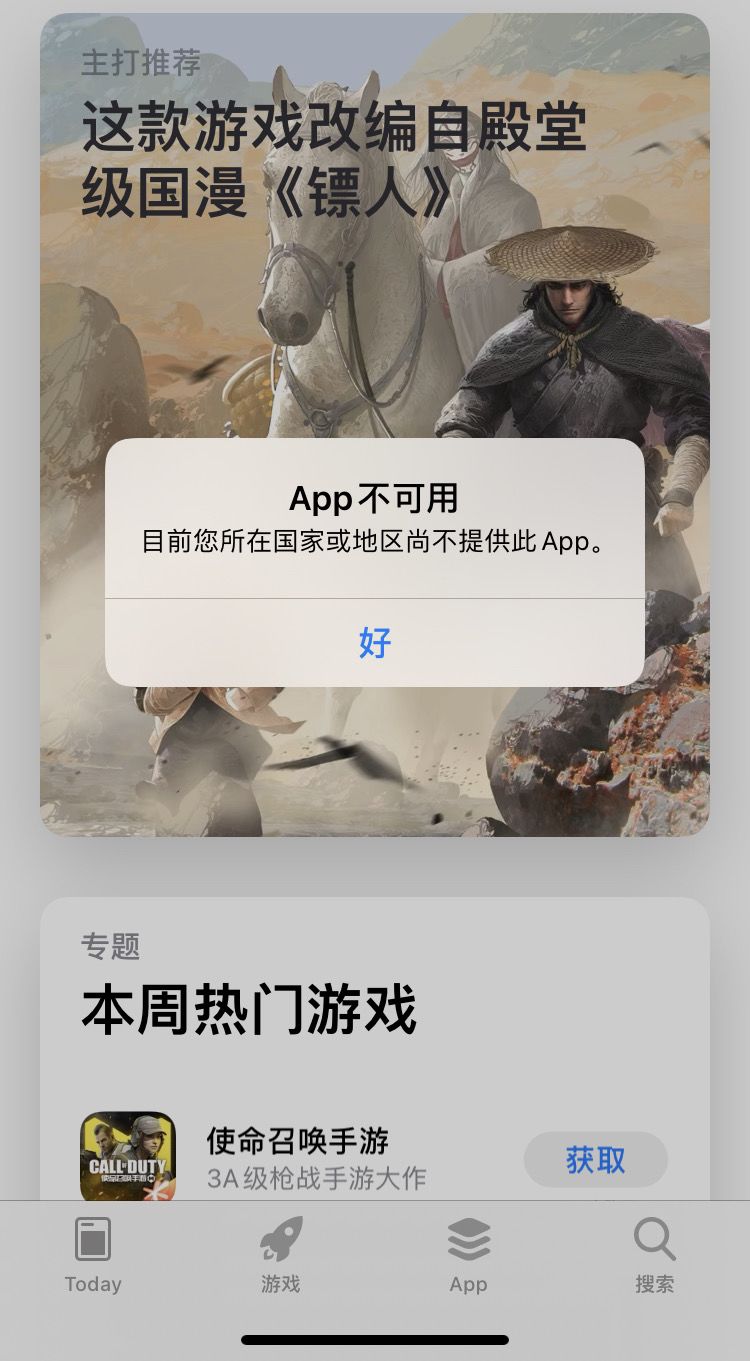
Task: Dismiss the alert by tapping 好
Action: [375, 645]
